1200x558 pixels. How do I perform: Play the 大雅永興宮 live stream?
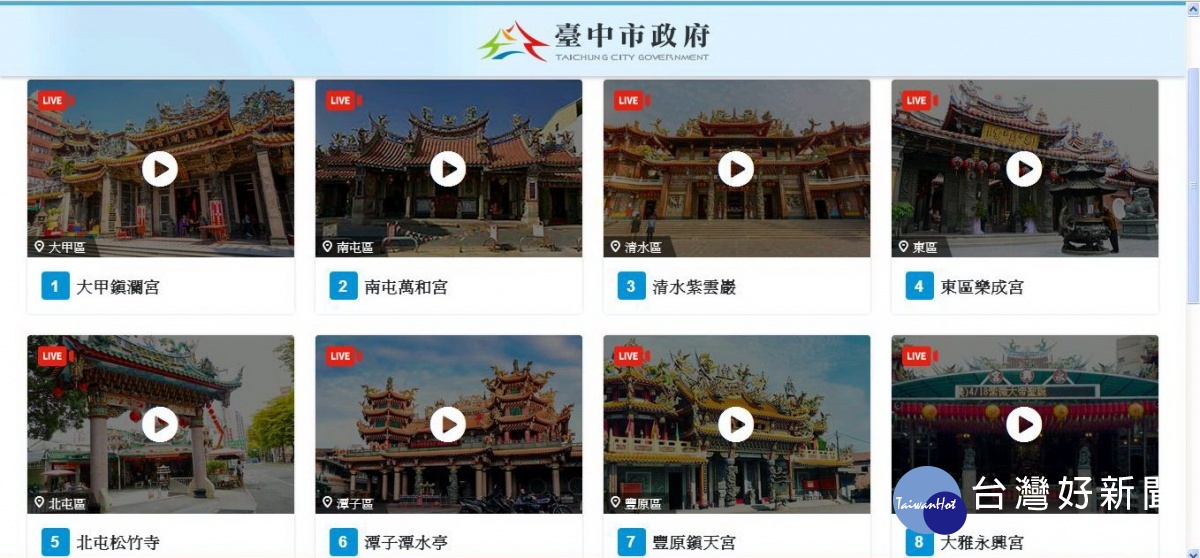point(1024,424)
